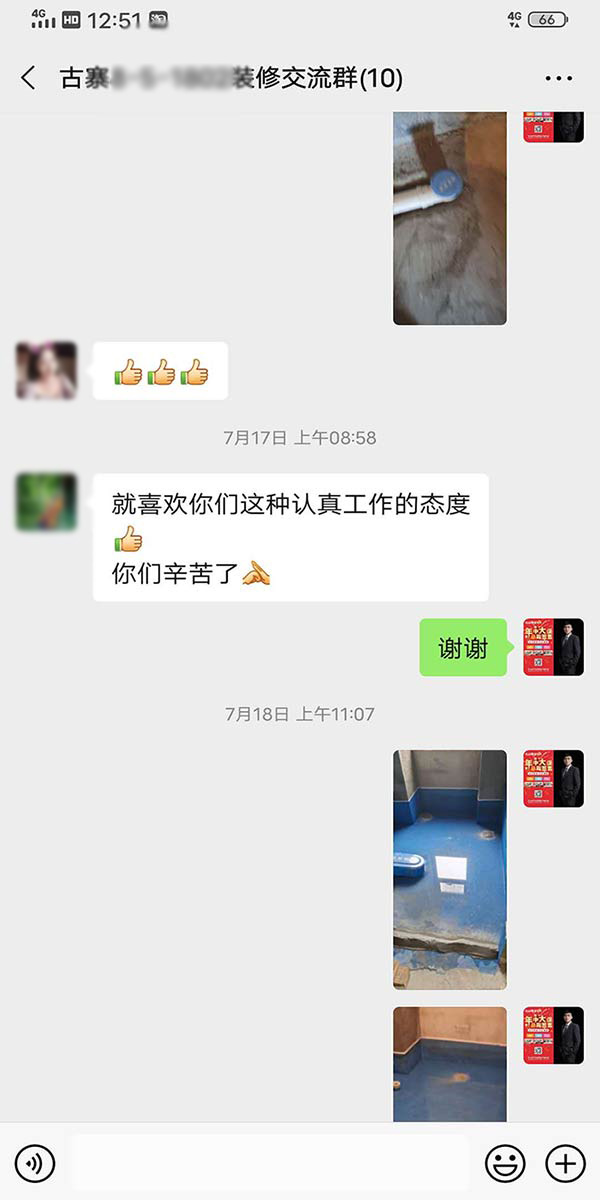View profile of the 你们辛苦了 message sender
This screenshot has width=600, height=1200.
coord(46,502)
